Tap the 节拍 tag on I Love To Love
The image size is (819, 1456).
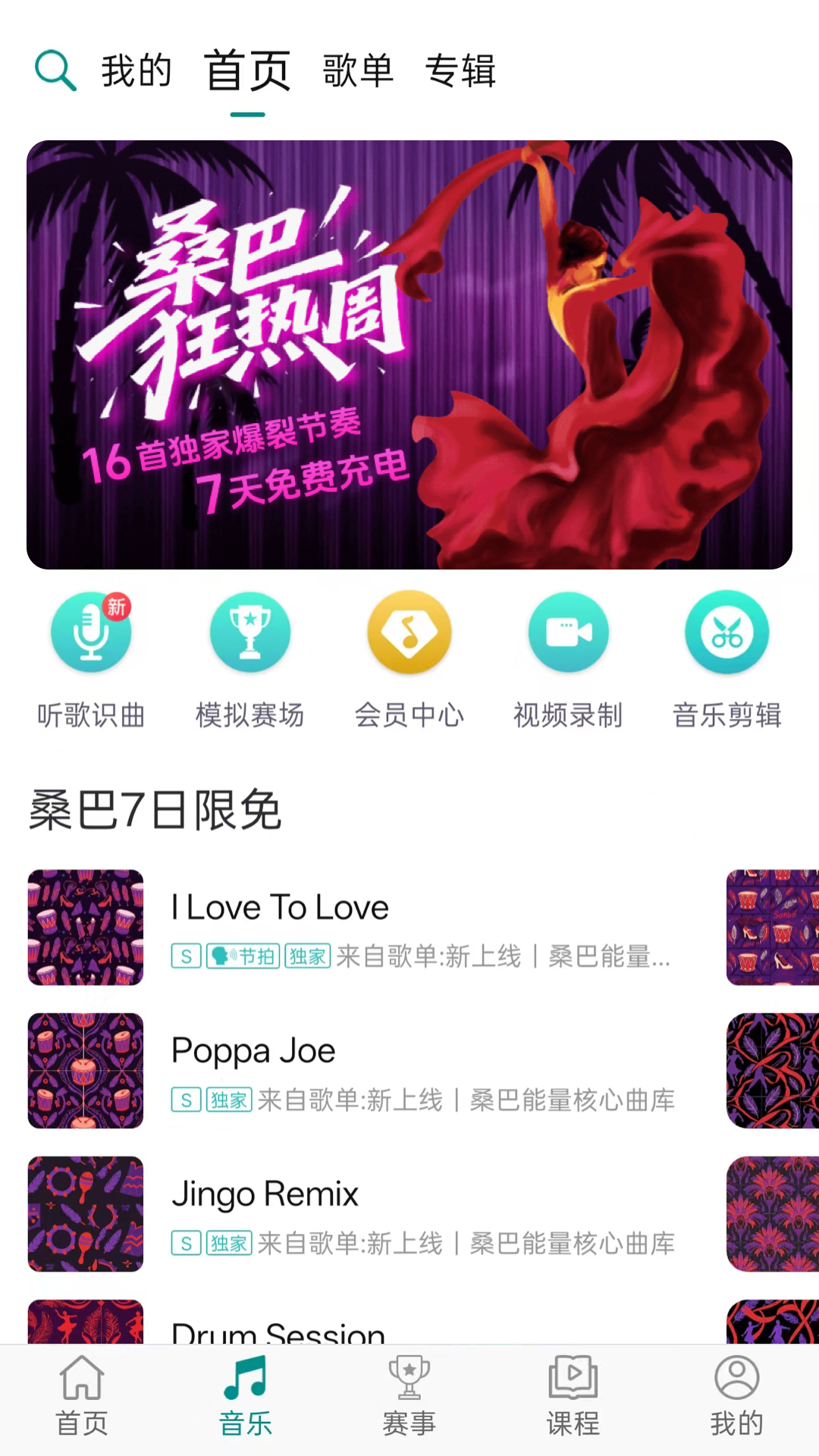(x=244, y=957)
